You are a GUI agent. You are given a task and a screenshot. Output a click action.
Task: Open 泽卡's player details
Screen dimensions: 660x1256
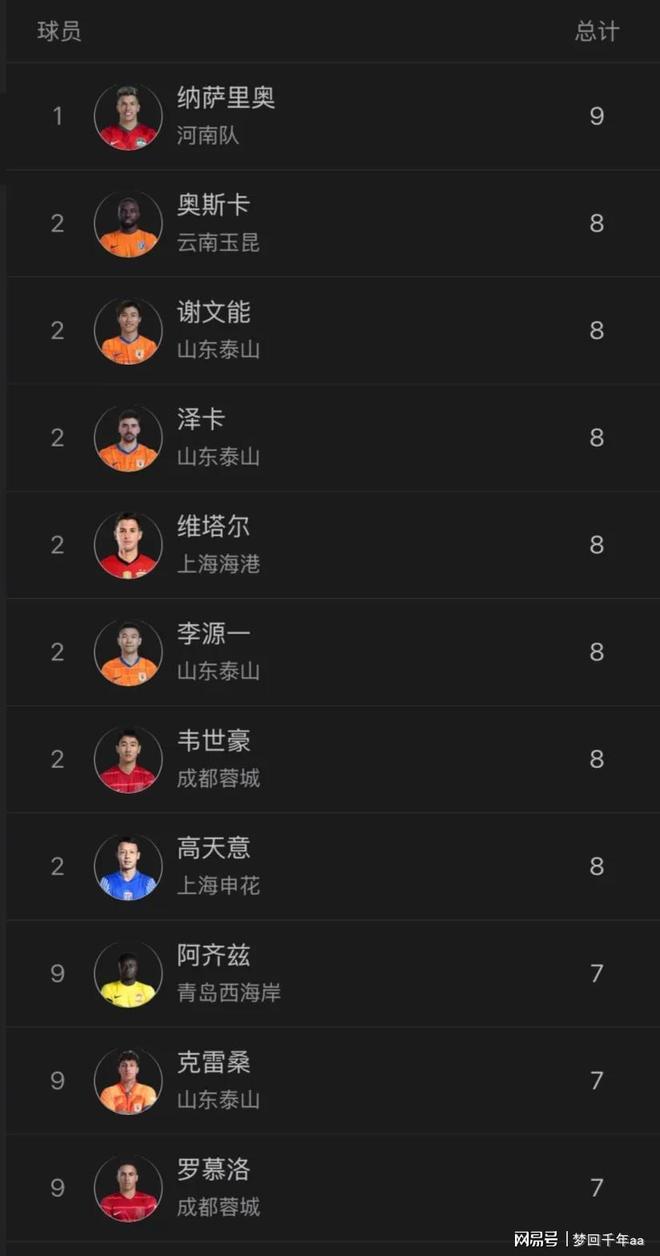point(201,420)
